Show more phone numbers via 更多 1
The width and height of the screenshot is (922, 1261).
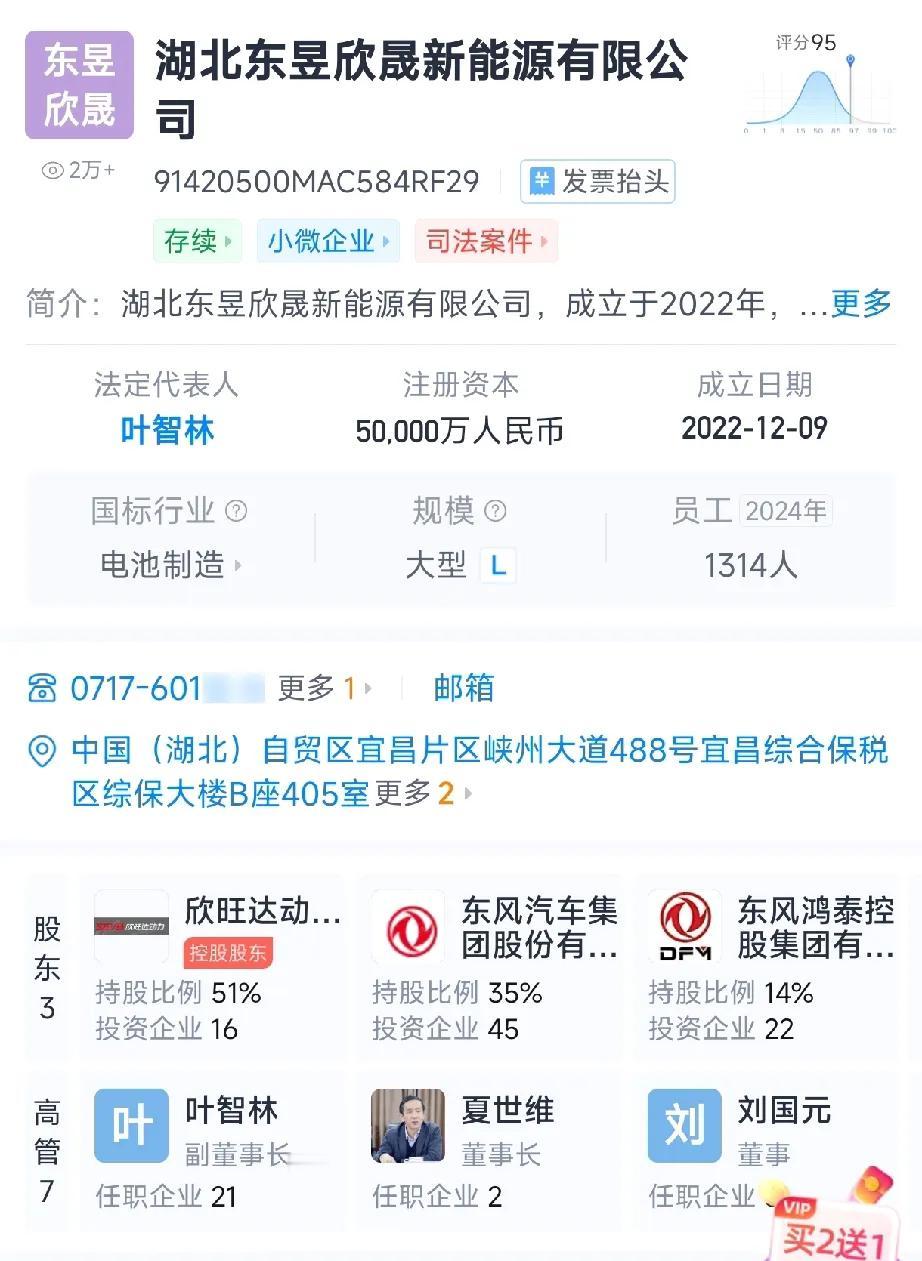(x=322, y=688)
